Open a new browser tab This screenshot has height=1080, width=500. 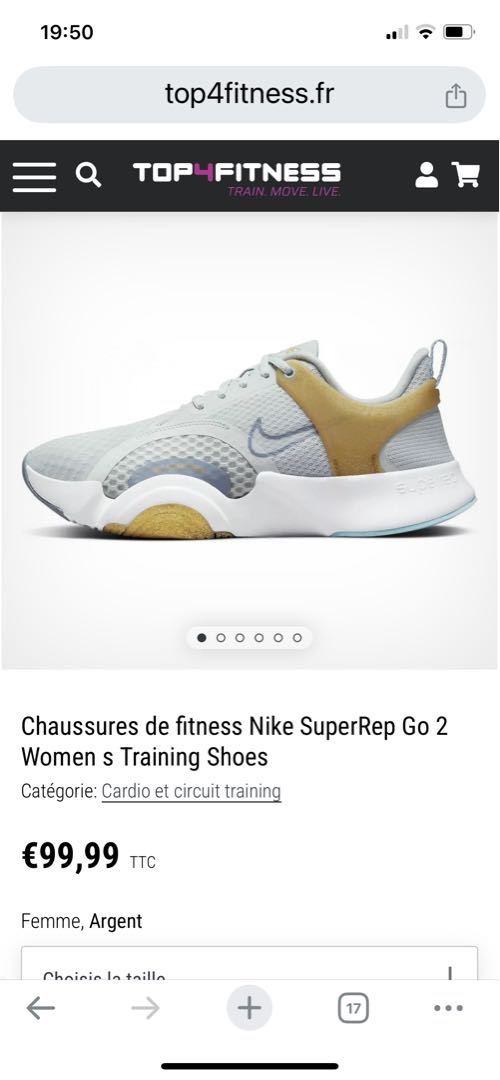(249, 1008)
